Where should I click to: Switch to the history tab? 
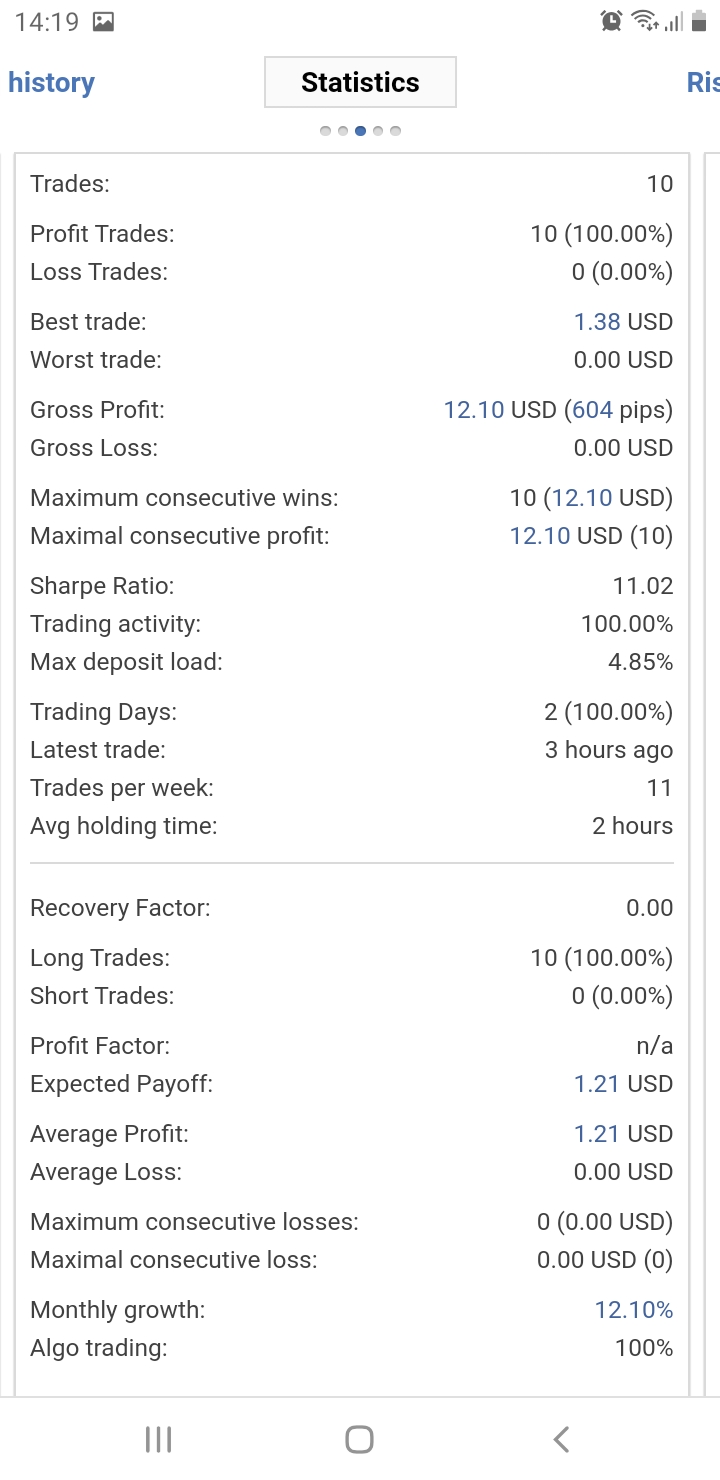51,82
